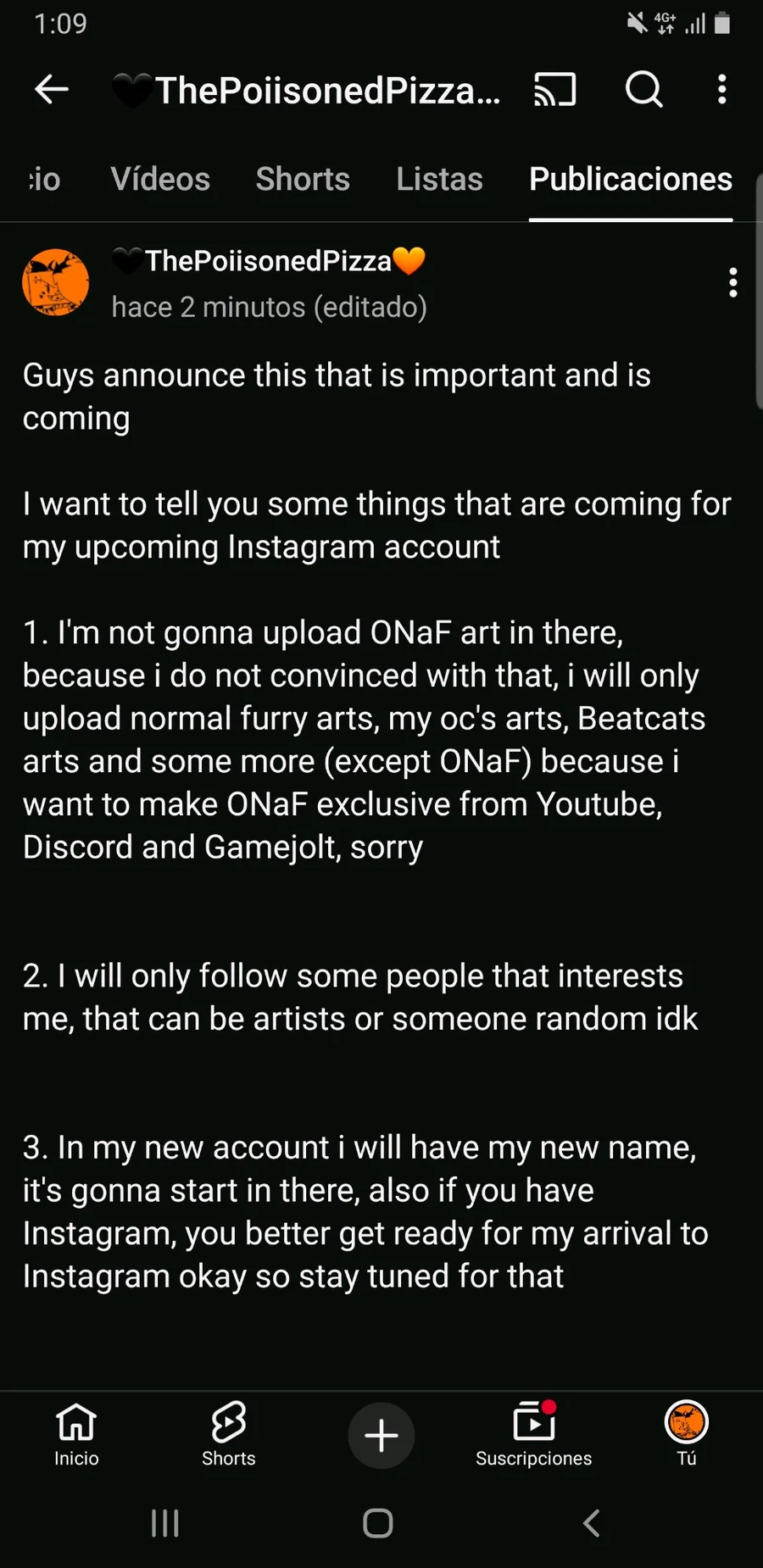Open the Tú account section
The width and height of the screenshot is (763, 1568).
(x=687, y=1434)
